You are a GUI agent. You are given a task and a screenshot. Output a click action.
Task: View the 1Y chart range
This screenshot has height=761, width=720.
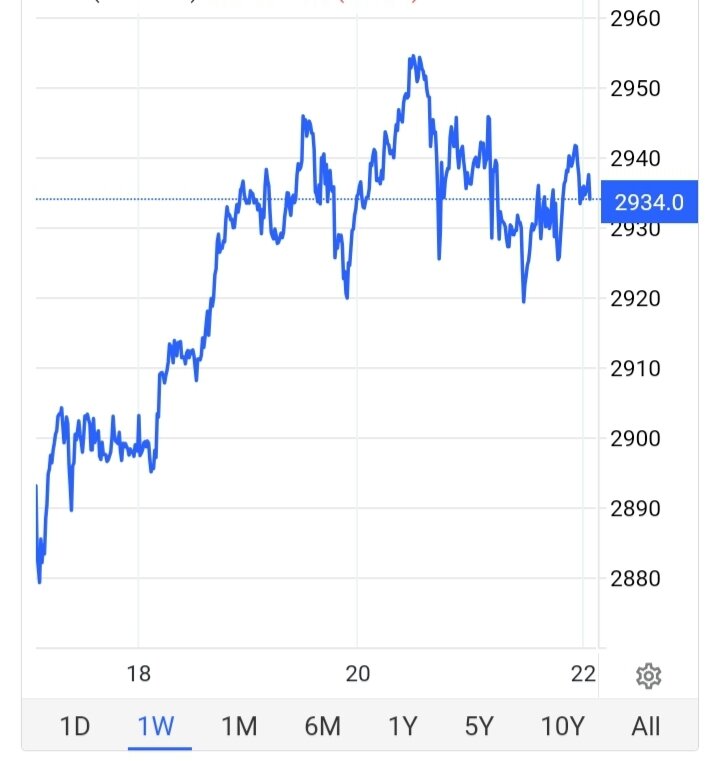(403, 726)
